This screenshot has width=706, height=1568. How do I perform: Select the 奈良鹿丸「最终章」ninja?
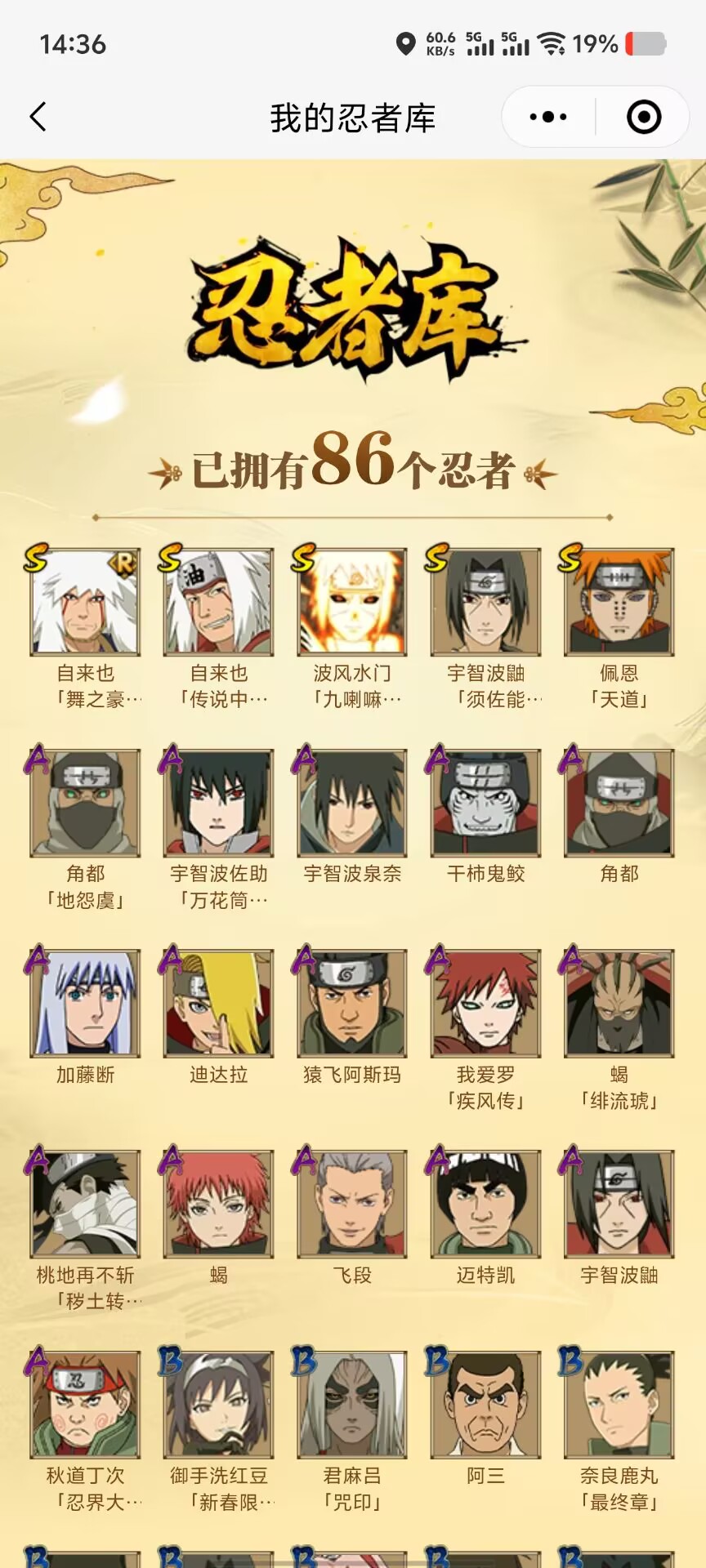(619, 1405)
